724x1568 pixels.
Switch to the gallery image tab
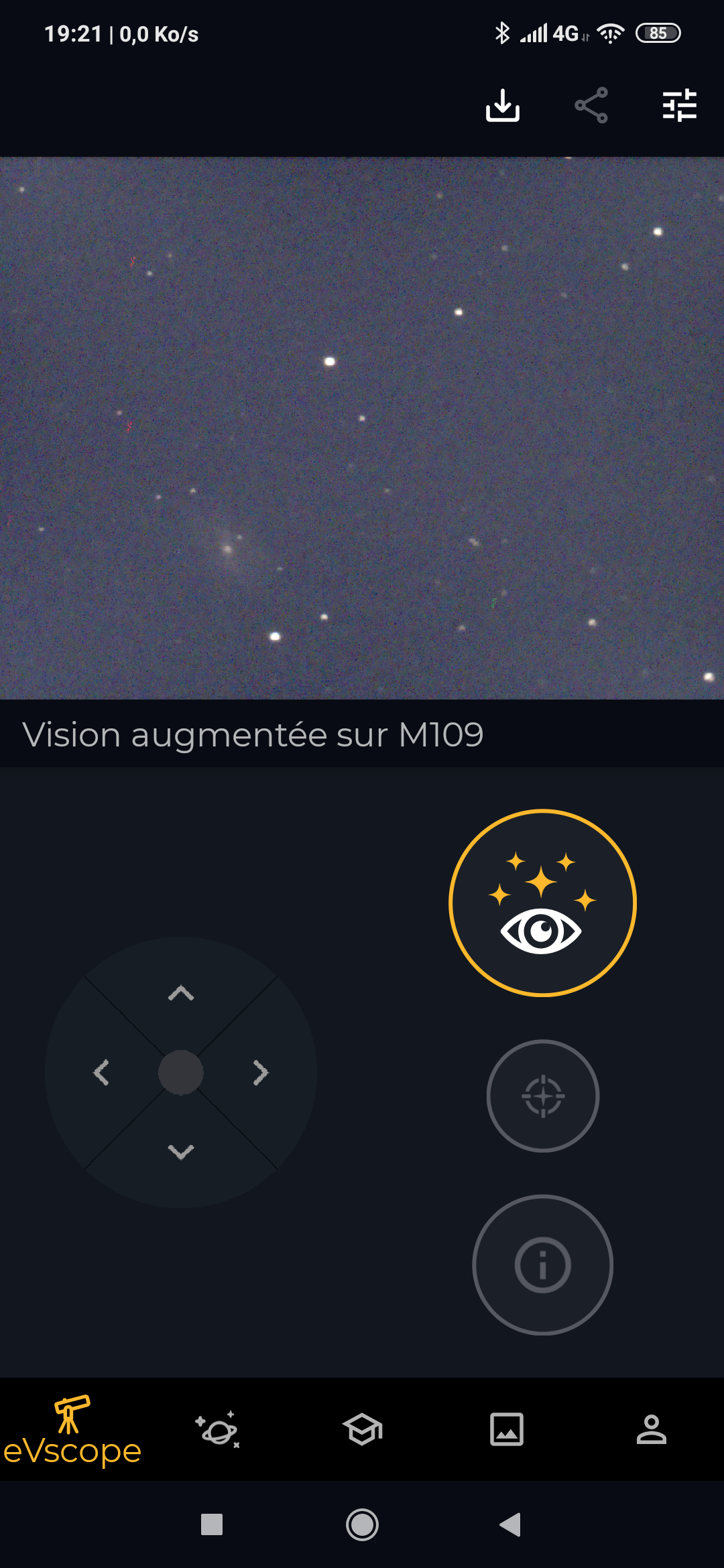(x=507, y=1429)
